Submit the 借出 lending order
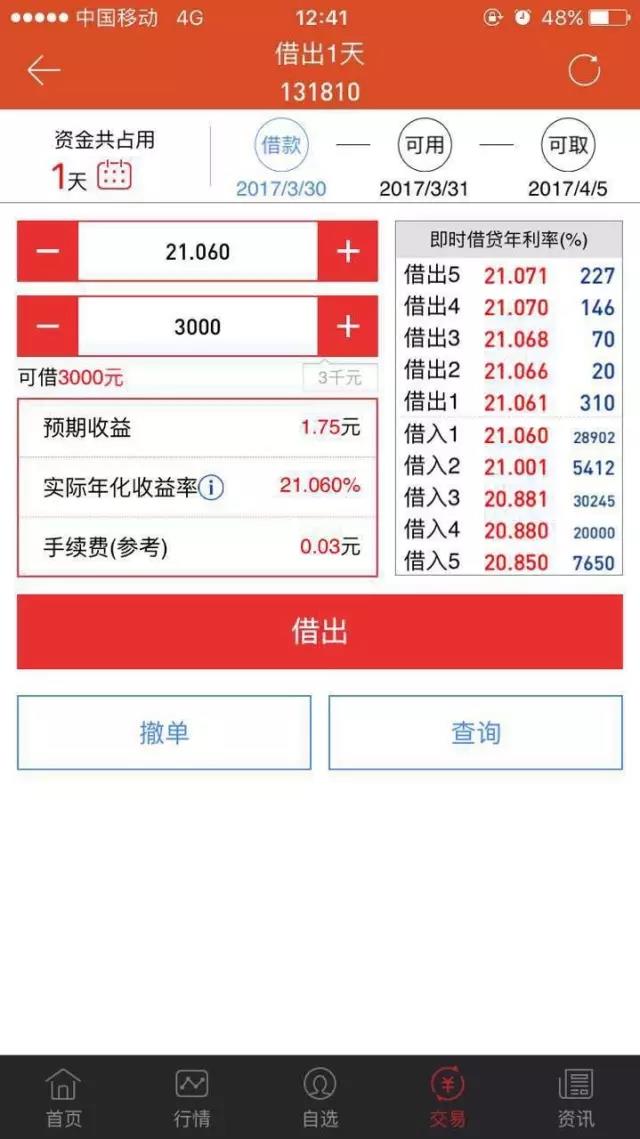640x1139 pixels. click(320, 632)
